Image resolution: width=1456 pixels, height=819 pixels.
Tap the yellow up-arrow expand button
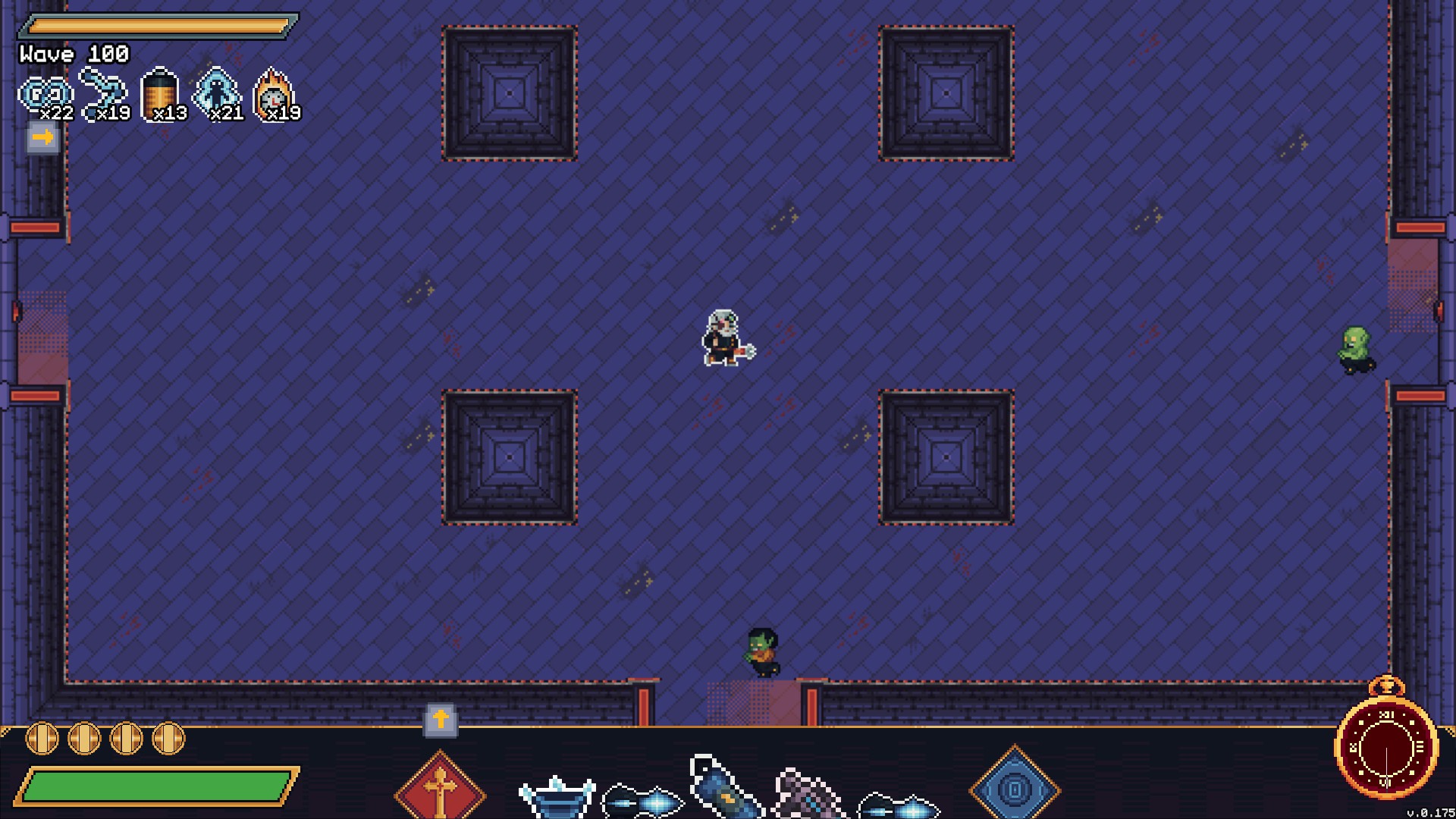[441, 719]
